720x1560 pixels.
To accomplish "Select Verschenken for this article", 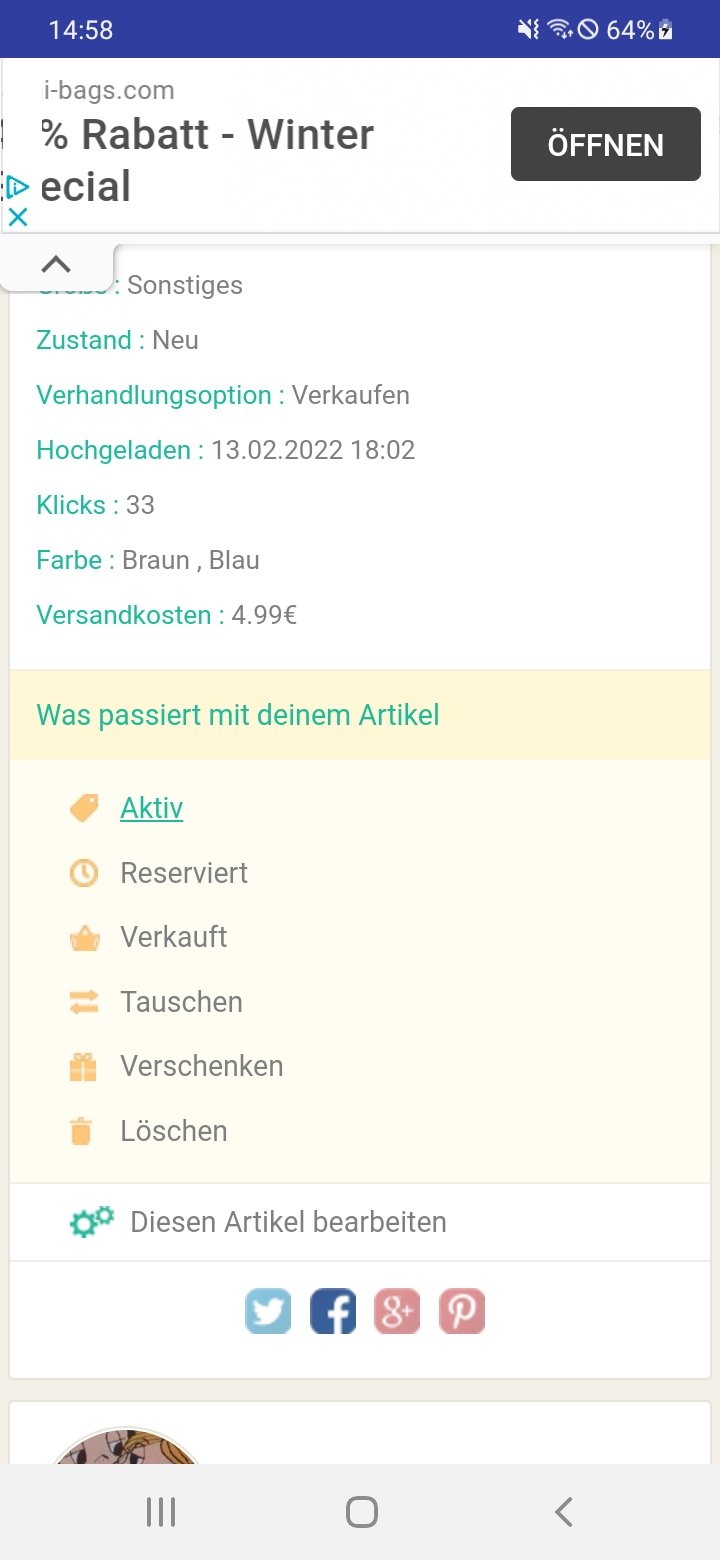I will pyautogui.click(x=201, y=1066).
